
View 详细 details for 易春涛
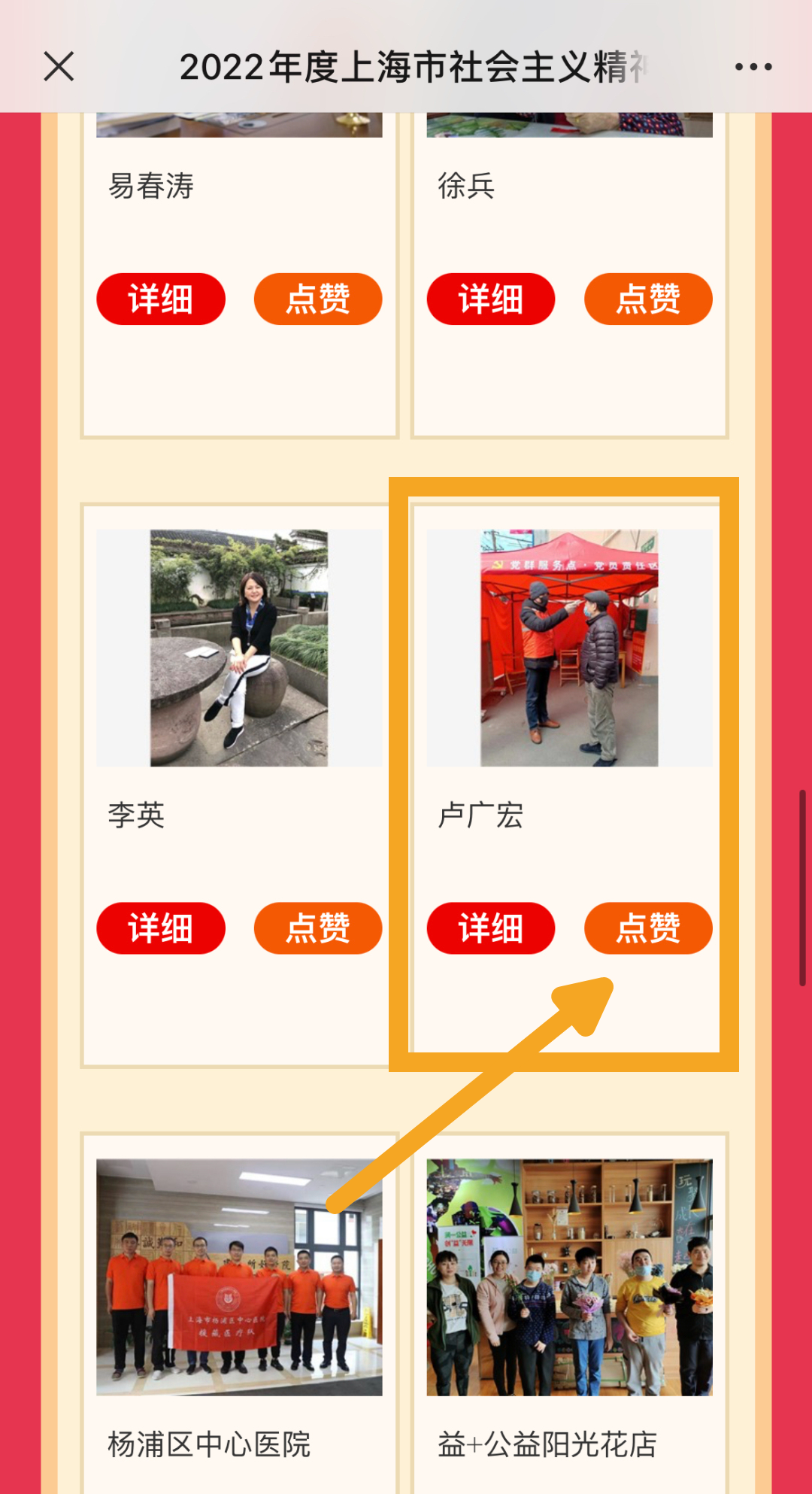pyautogui.click(x=161, y=299)
